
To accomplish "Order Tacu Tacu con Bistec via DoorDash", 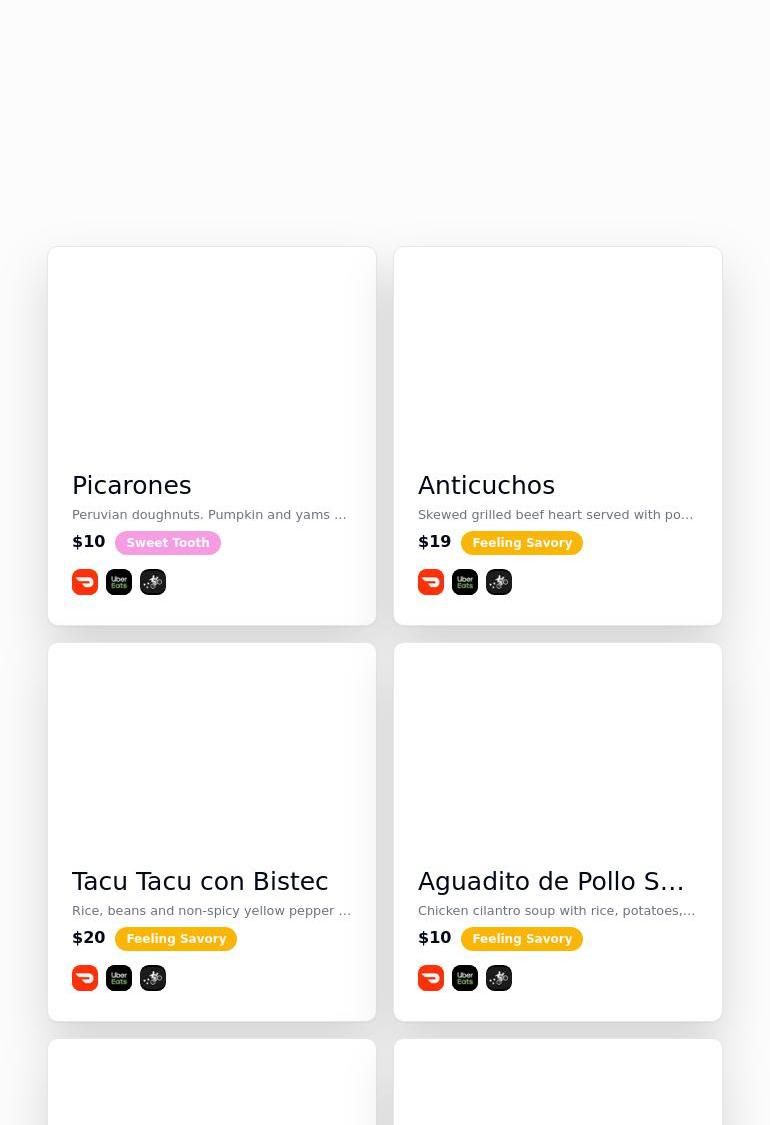I will pos(85,978).
